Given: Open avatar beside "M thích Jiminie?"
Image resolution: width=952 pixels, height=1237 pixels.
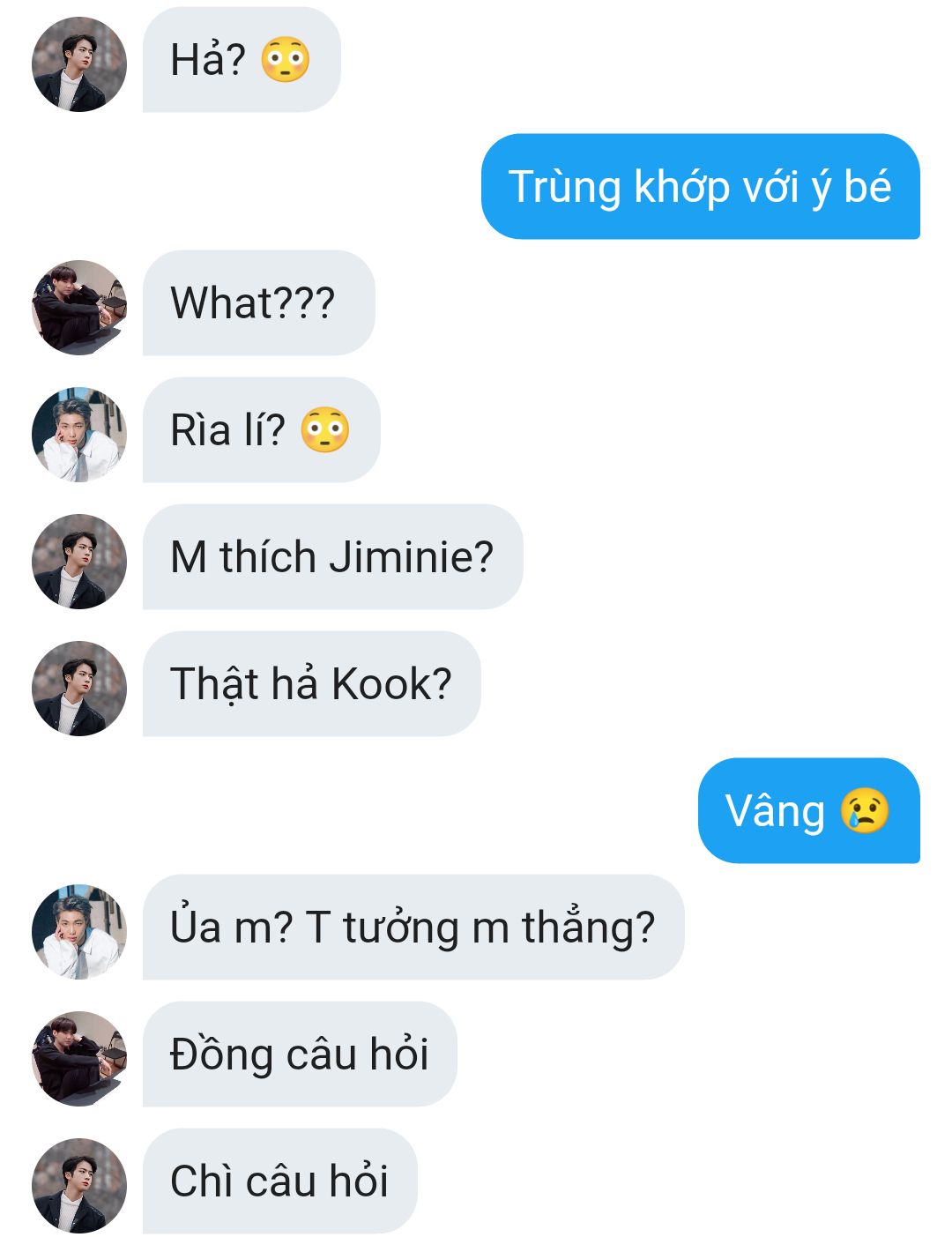Looking at the screenshot, I should (79, 561).
